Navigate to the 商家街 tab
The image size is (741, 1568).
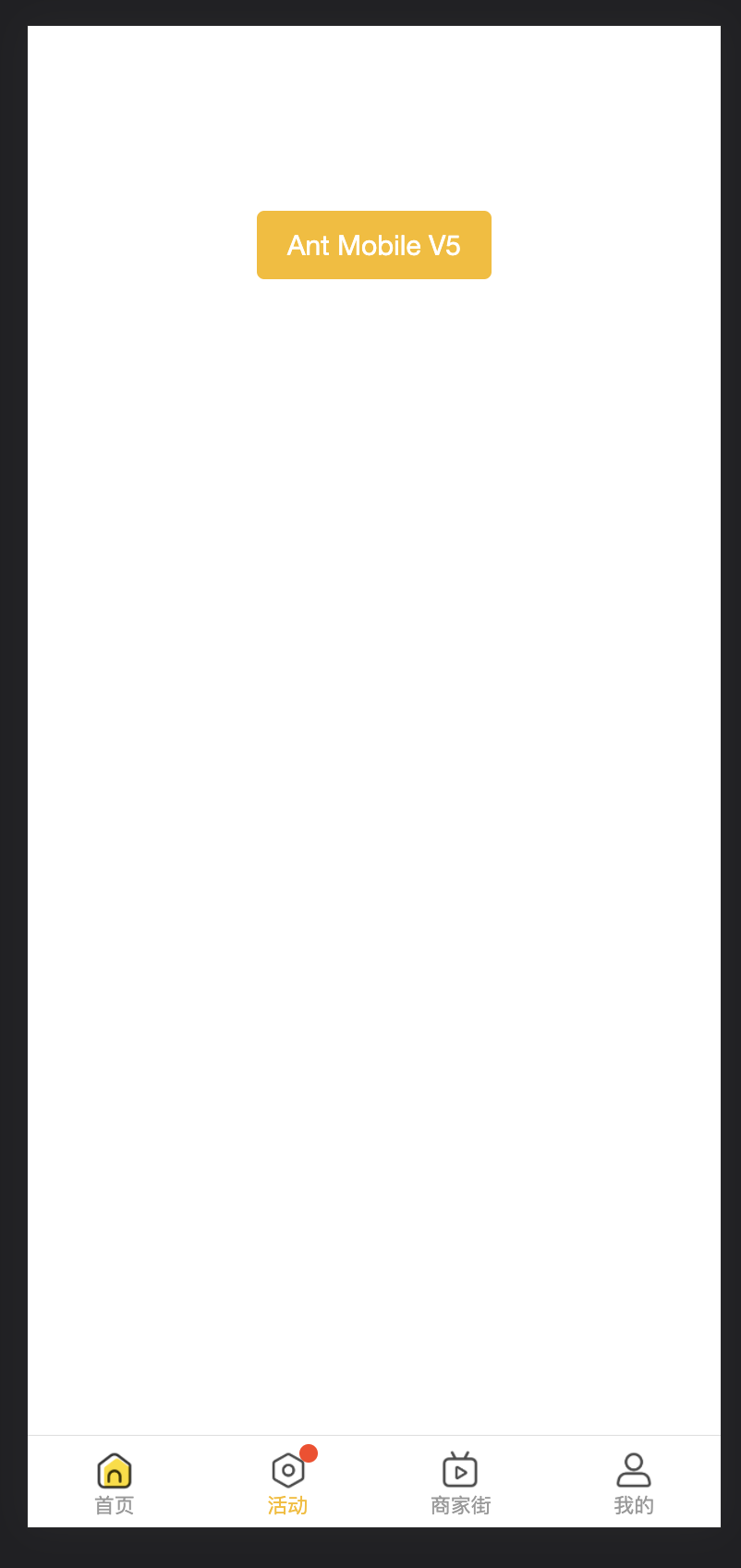click(x=460, y=1481)
